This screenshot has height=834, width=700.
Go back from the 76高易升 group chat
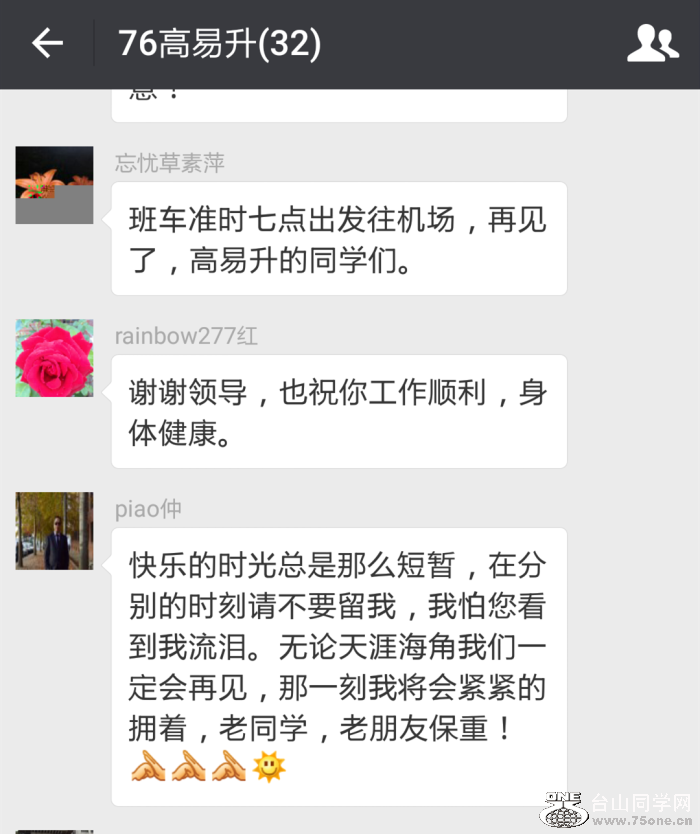point(47,43)
